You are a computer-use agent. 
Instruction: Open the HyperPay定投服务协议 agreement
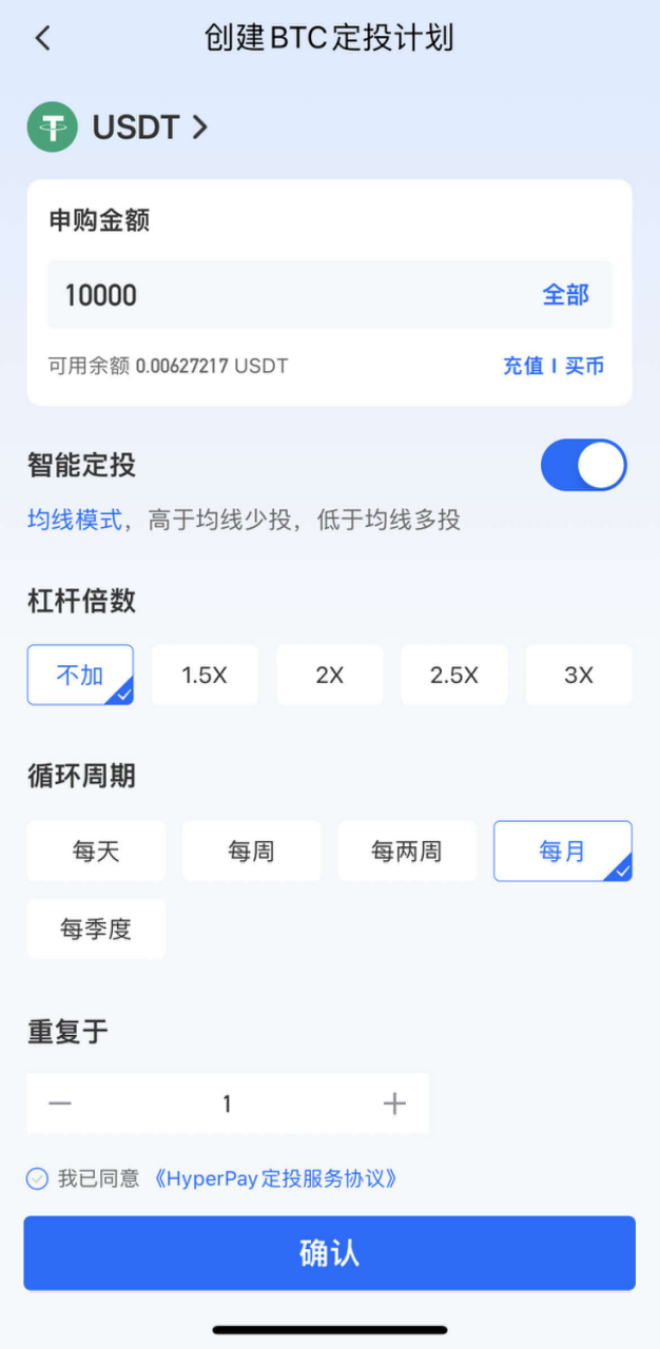[276, 1179]
